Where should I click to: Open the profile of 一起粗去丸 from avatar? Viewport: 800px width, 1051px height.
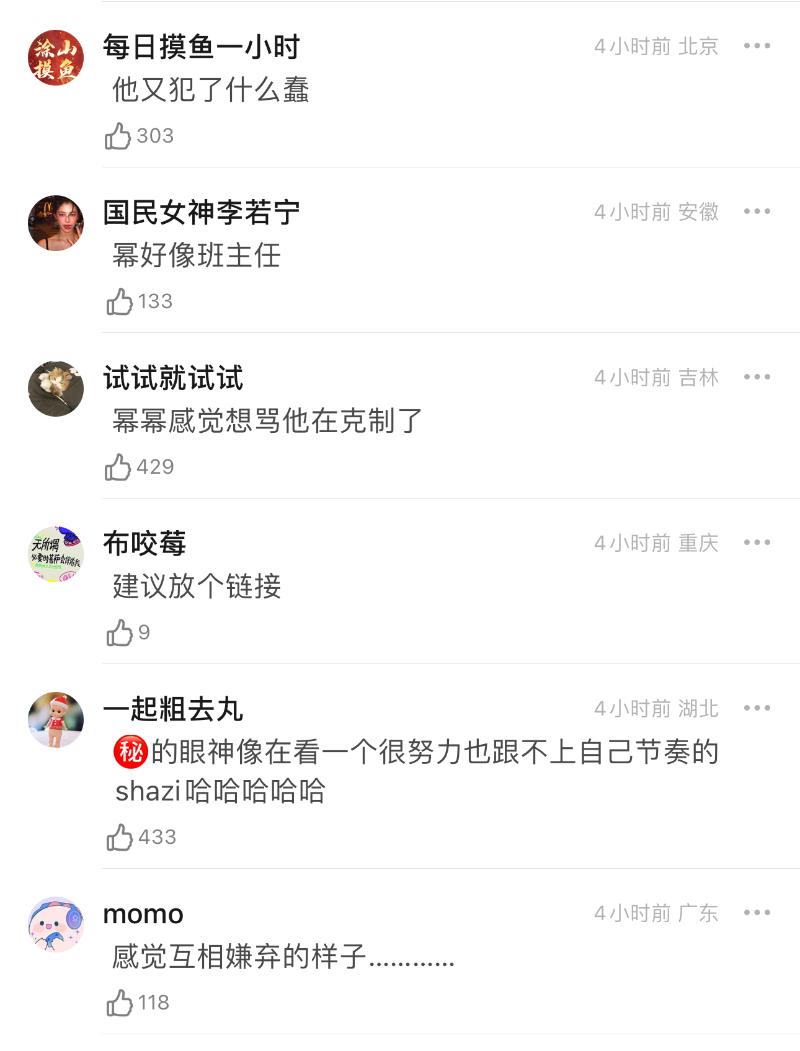(x=56, y=720)
